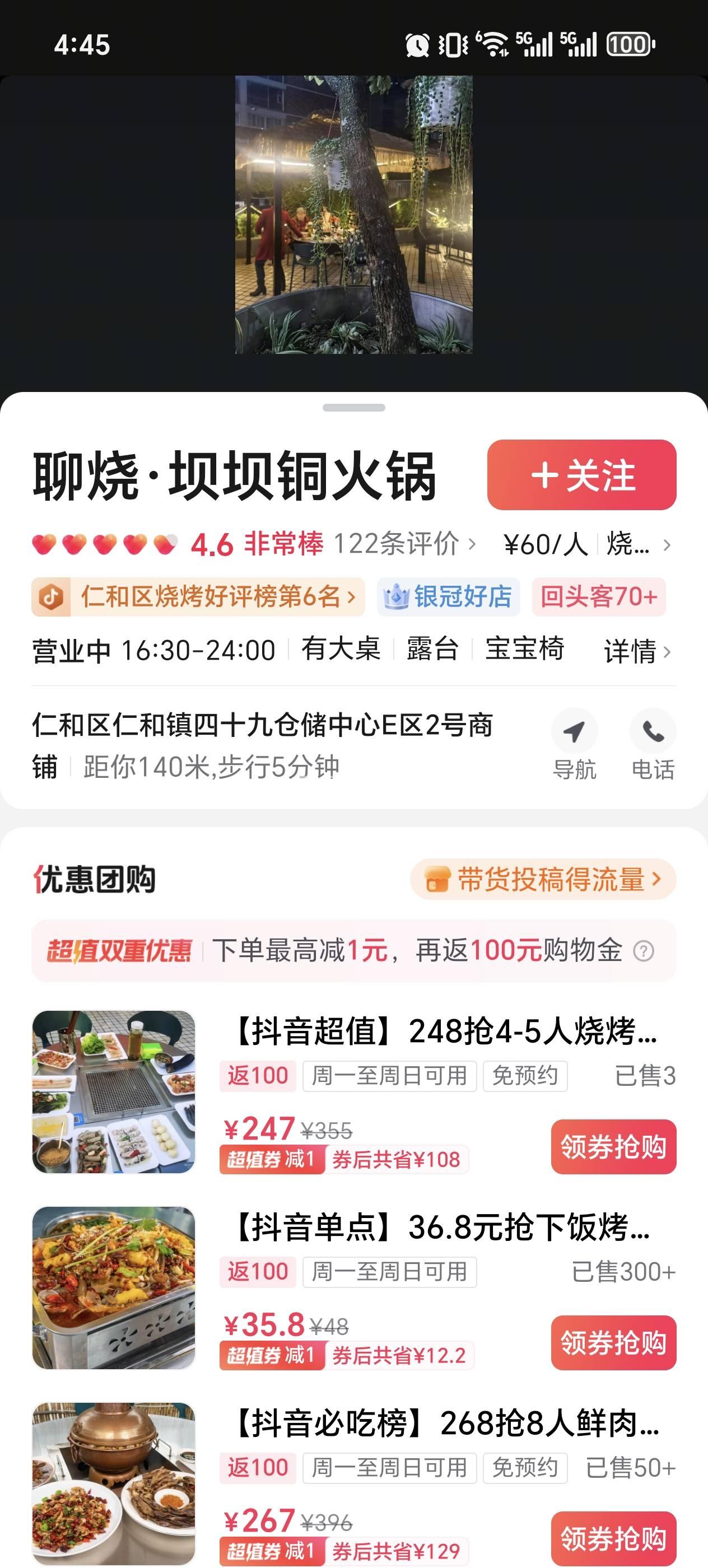Show help for 超值双重优惠 question mark
This screenshot has height=1568, width=708.
[644, 951]
